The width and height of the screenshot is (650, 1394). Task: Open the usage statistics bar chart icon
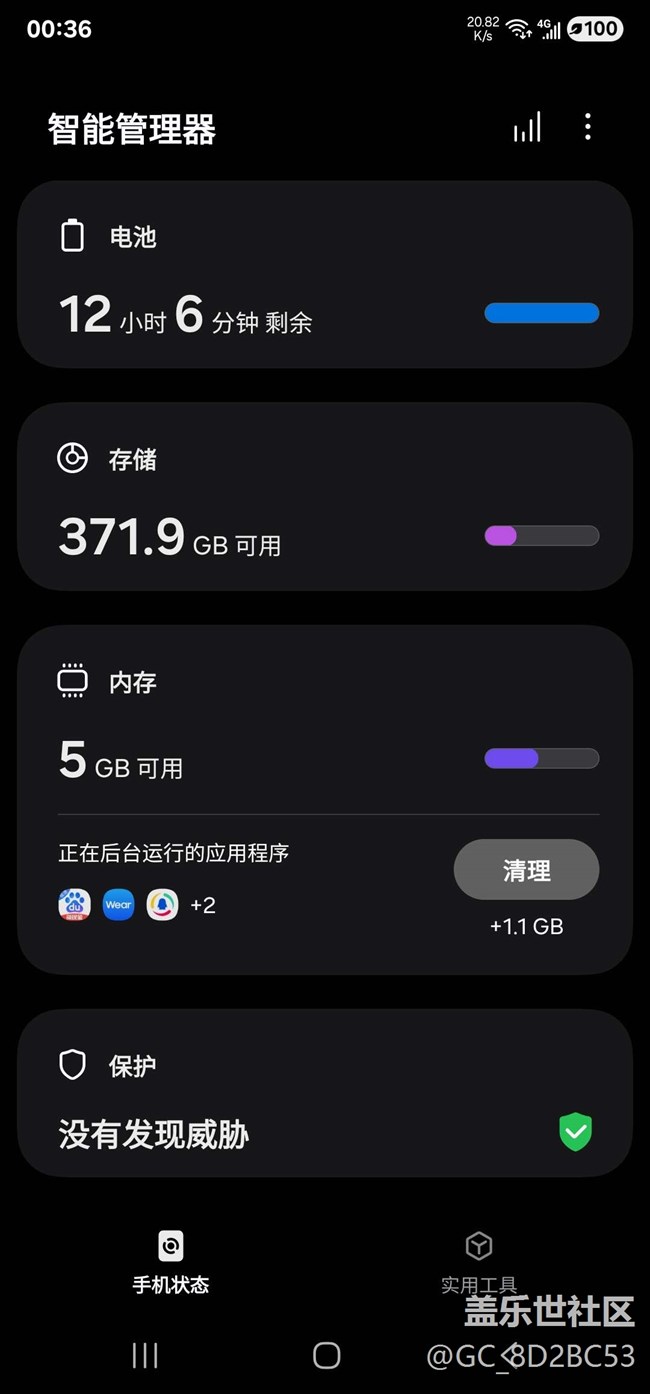coord(527,127)
